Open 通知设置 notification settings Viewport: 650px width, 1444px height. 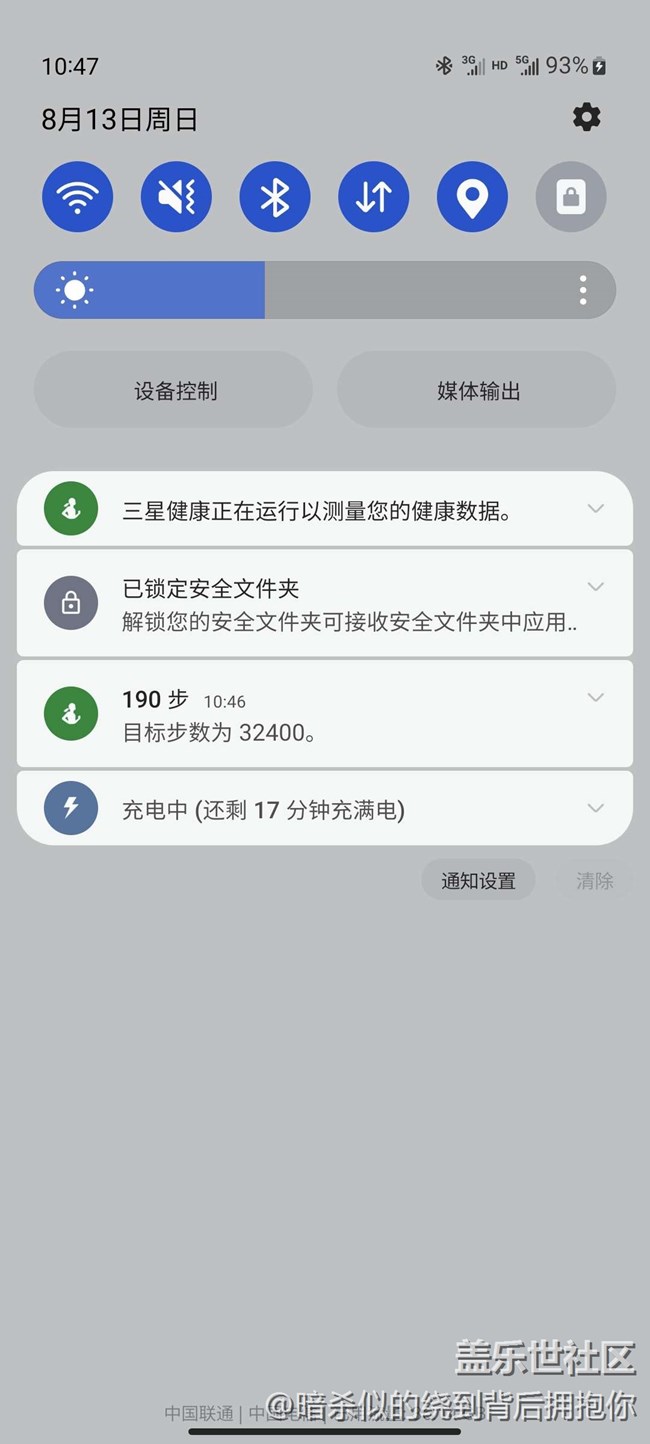click(478, 881)
